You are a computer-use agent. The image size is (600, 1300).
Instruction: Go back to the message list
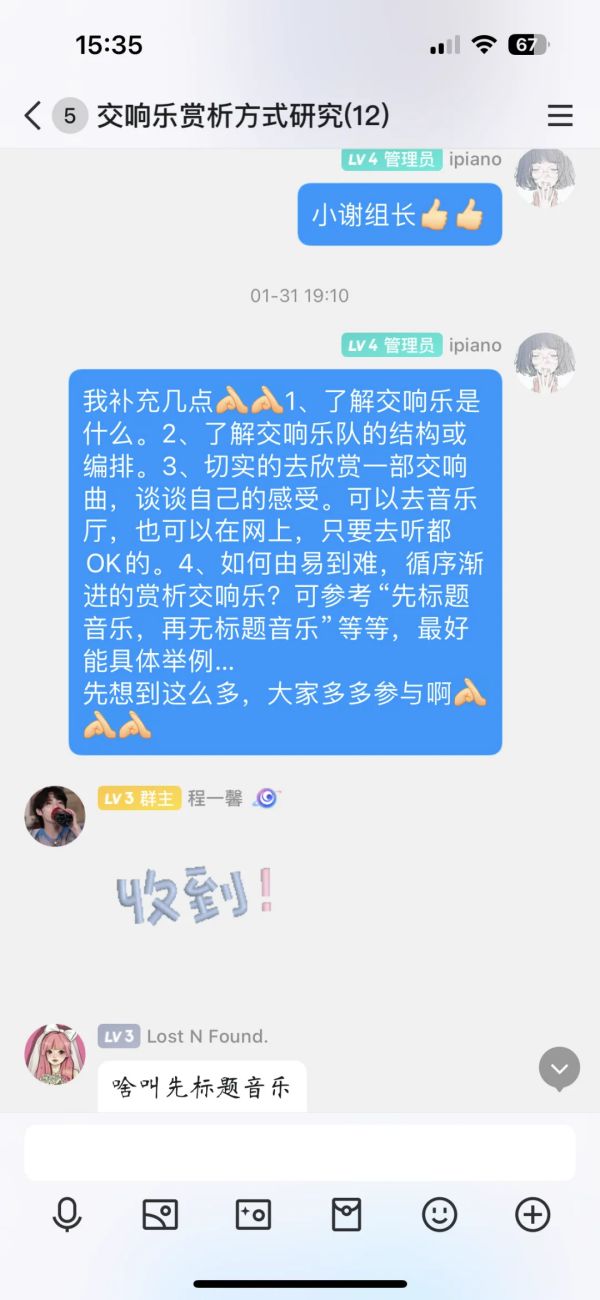point(33,115)
